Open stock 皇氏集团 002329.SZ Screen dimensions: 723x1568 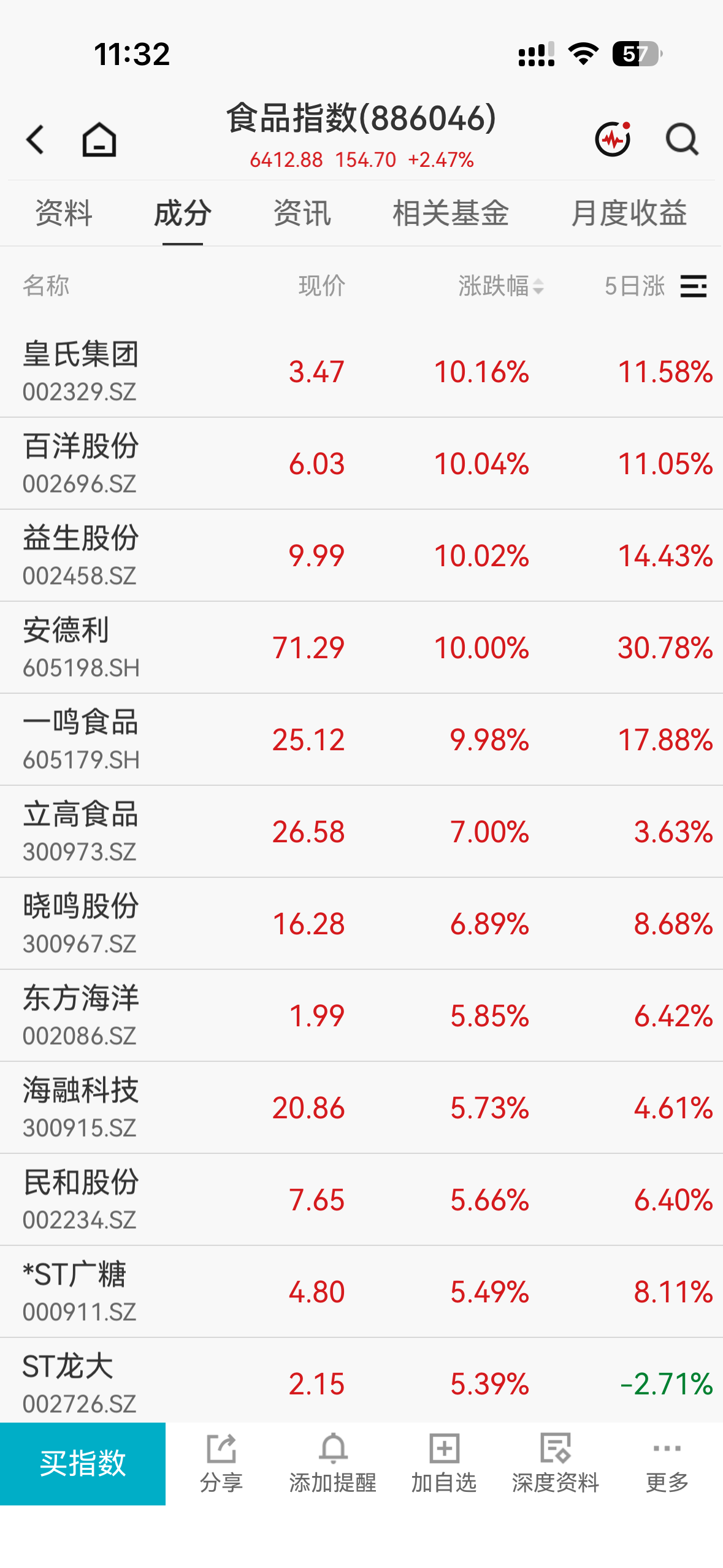(361, 372)
